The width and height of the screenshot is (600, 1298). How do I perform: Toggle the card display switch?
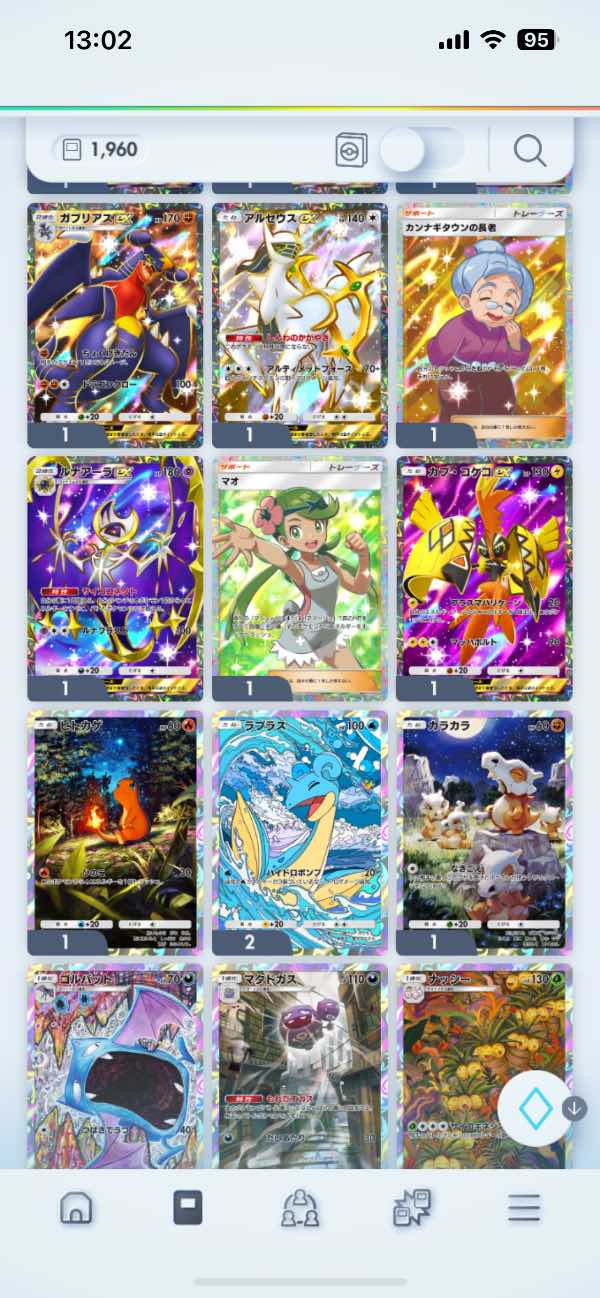423,150
